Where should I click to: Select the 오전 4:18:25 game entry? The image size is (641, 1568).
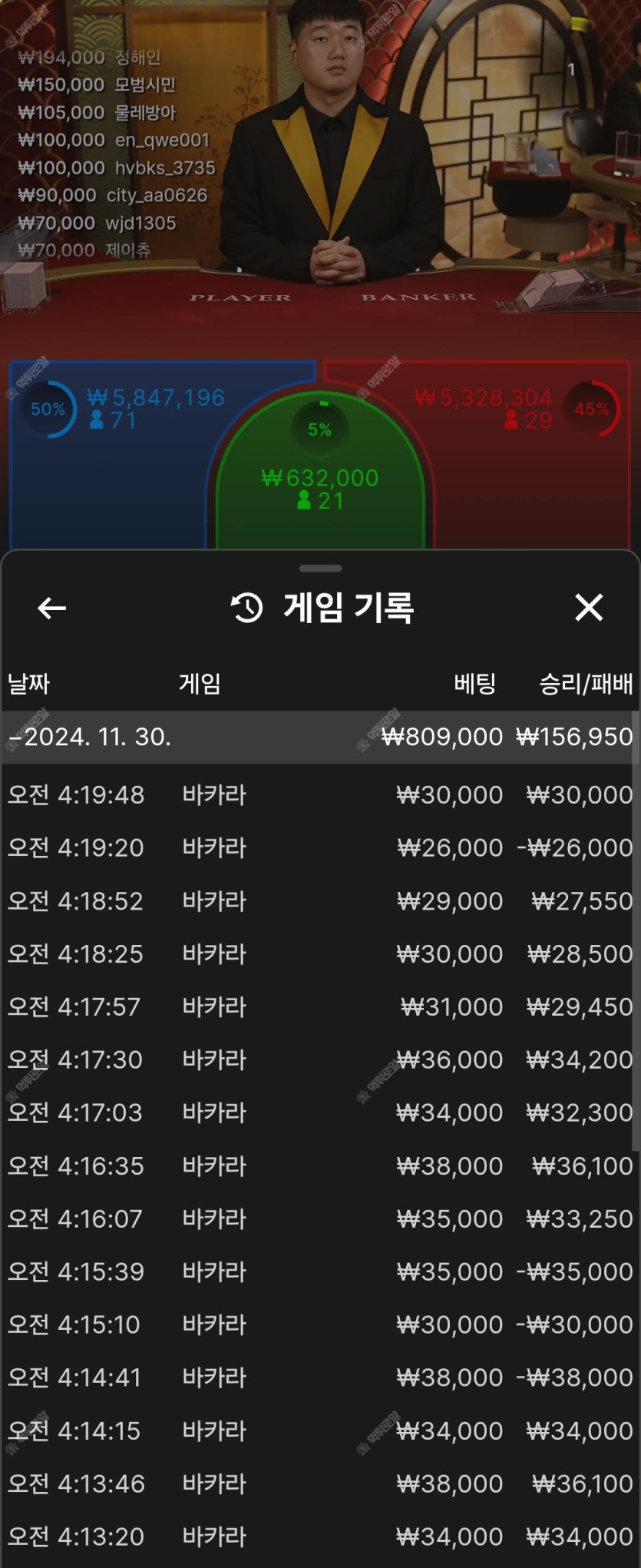320,953
